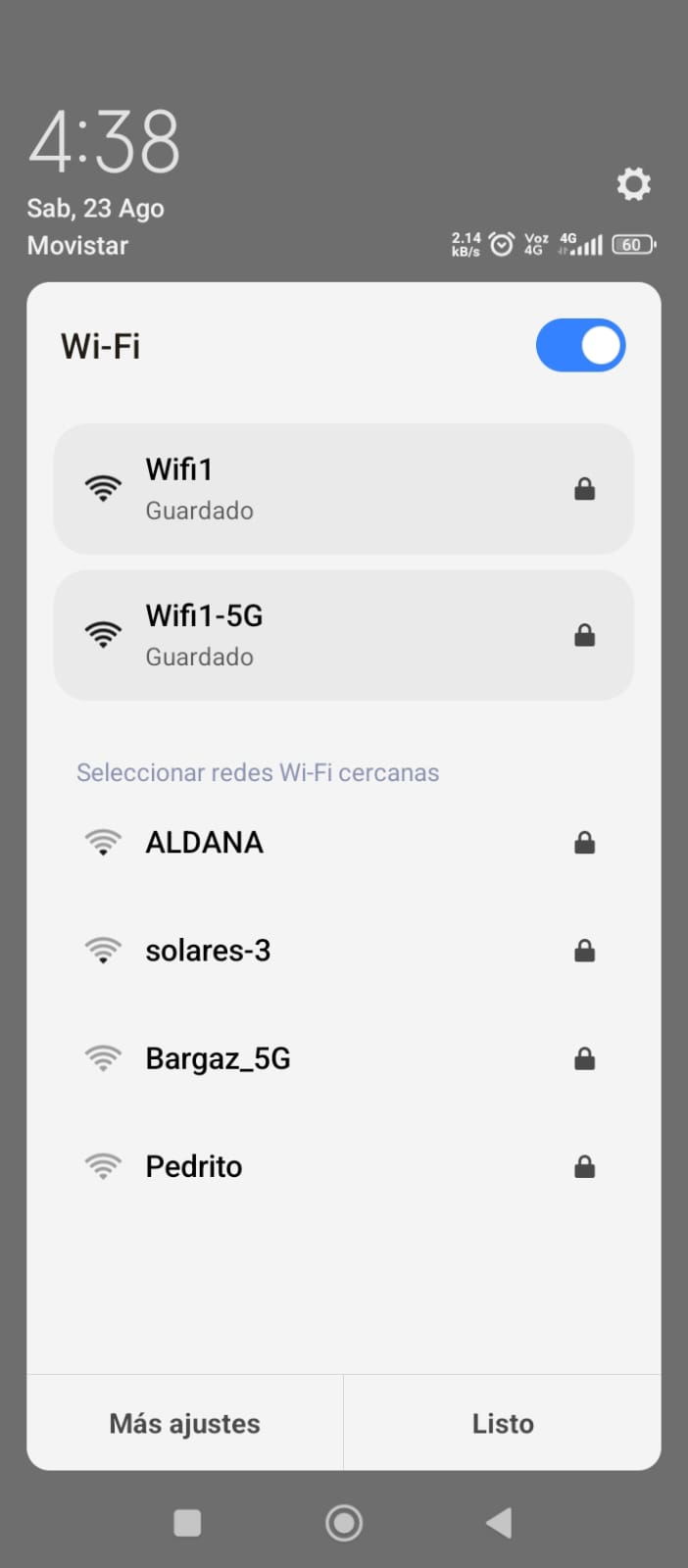Select the solares-3 network
688x1568 pixels.
pos(343,951)
